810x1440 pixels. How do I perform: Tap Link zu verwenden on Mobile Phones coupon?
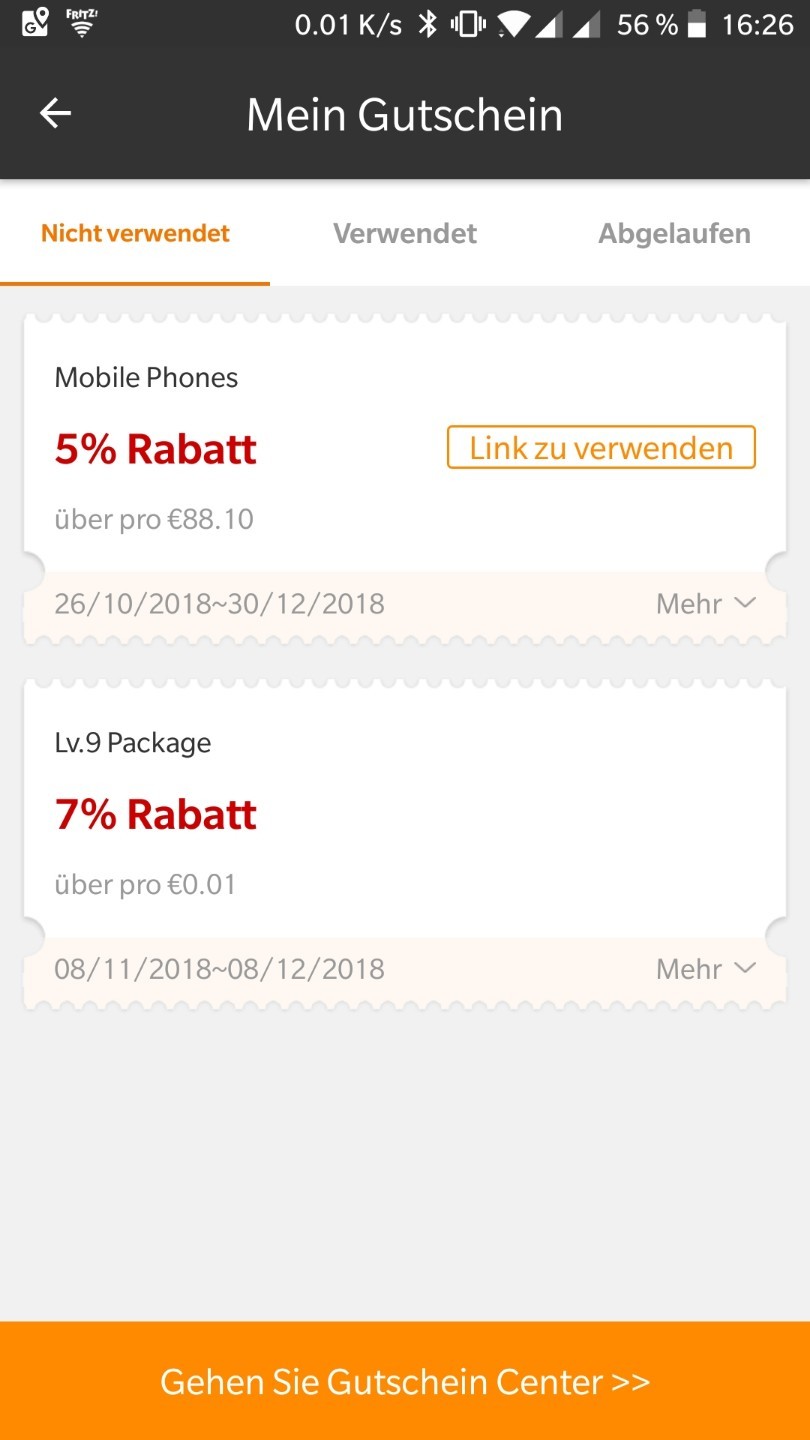601,448
